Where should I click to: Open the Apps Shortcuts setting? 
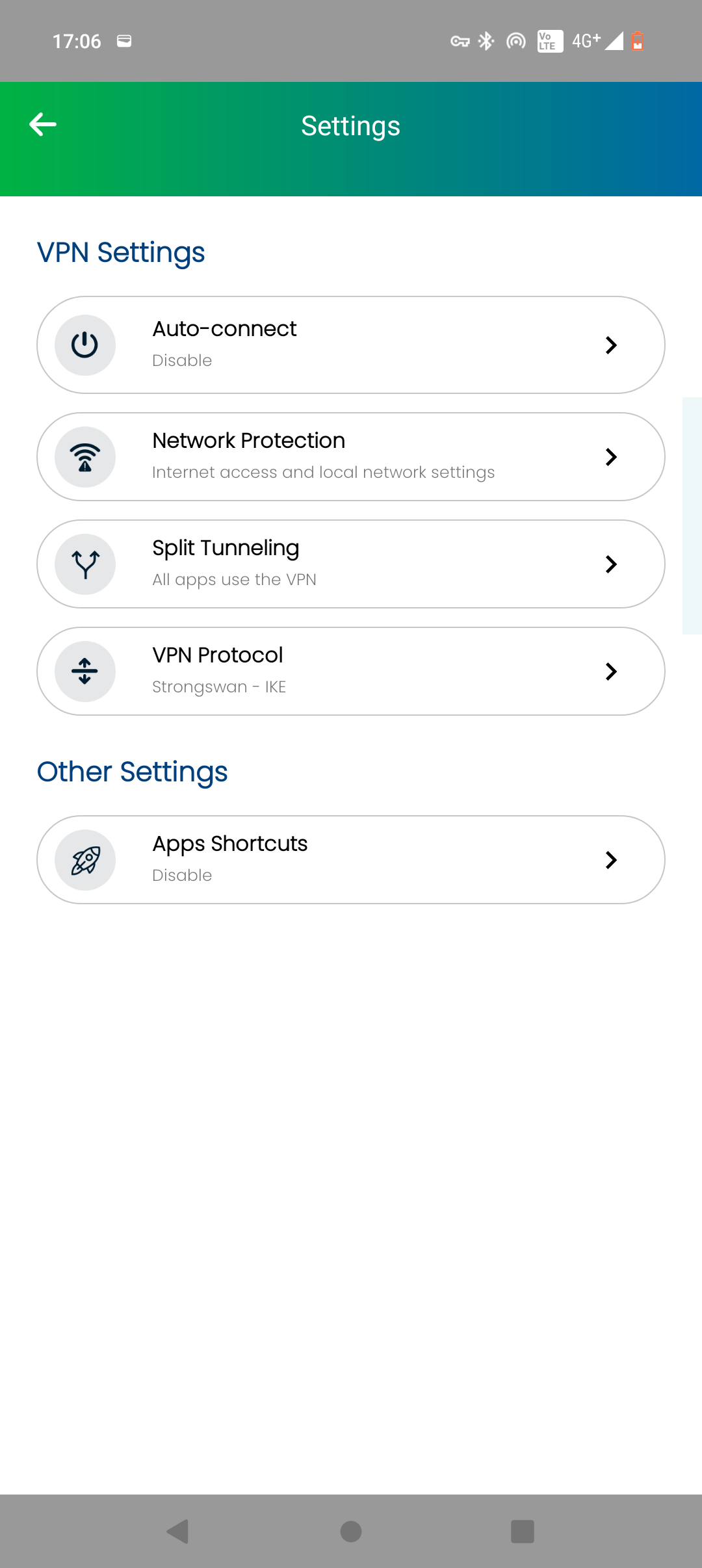click(351, 859)
